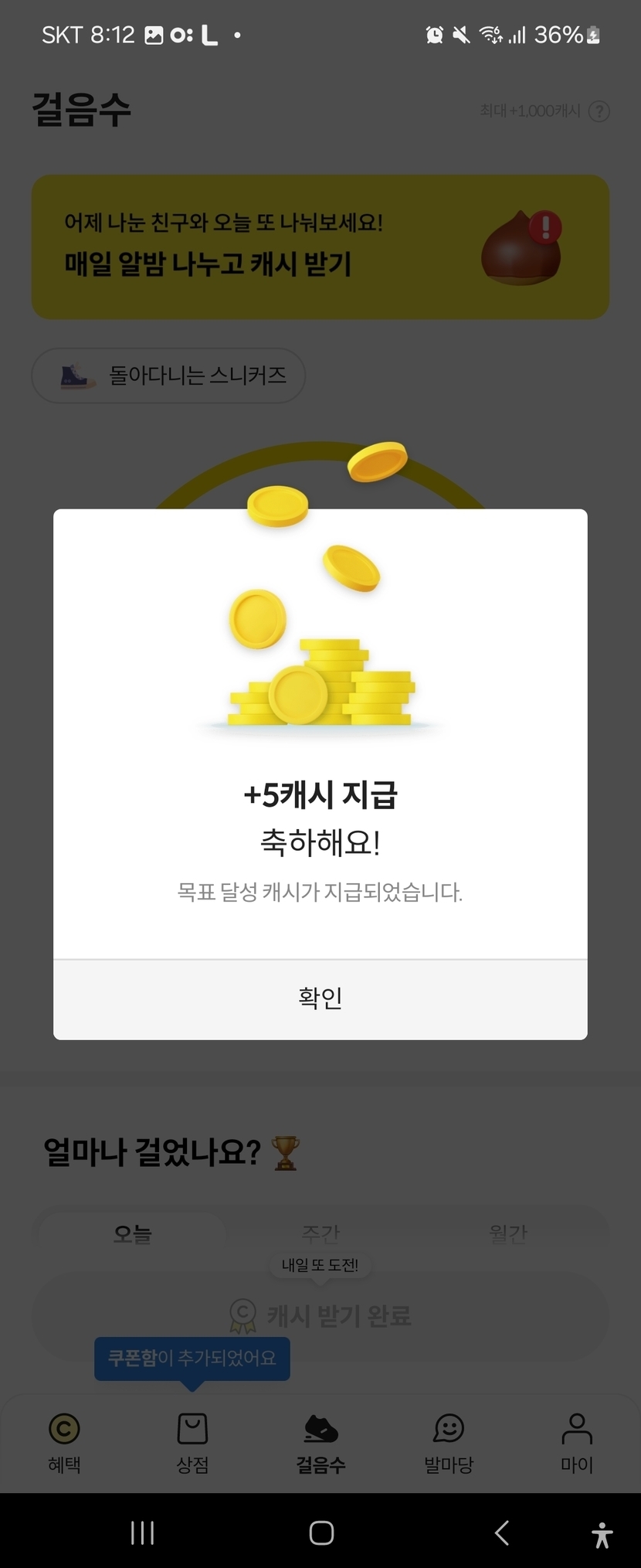Open the help question mark icon
Screen dimensions: 641x1568
tap(599, 111)
